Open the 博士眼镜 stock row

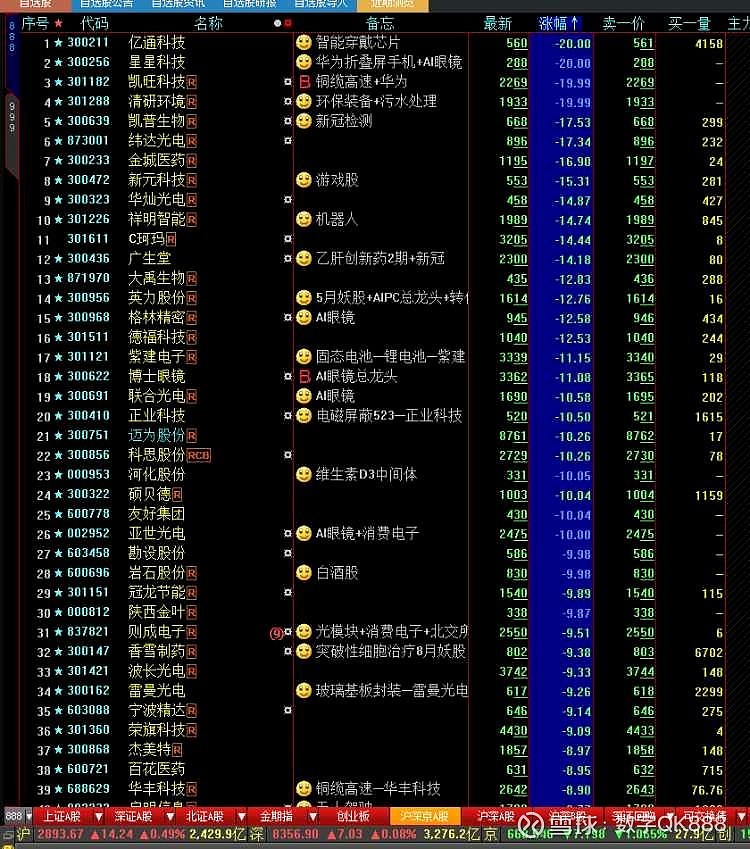point(157,376)
